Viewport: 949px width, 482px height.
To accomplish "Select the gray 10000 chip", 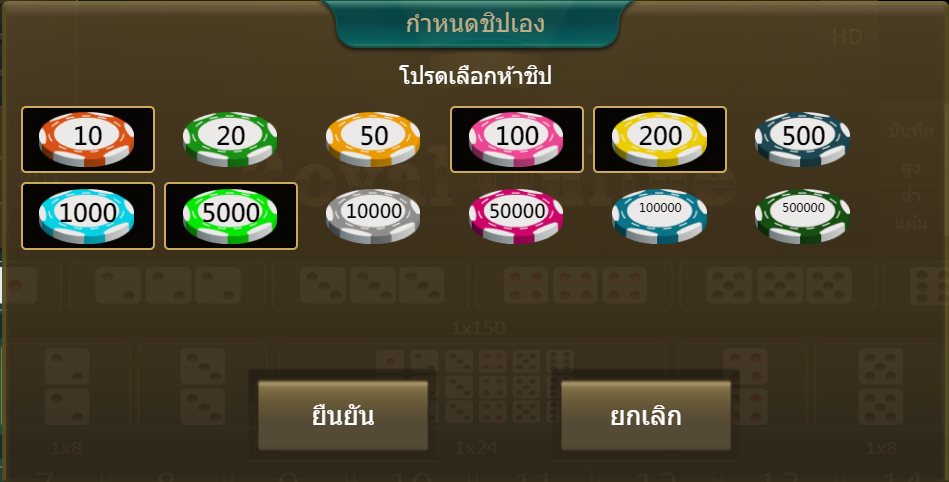I will 373,215.
